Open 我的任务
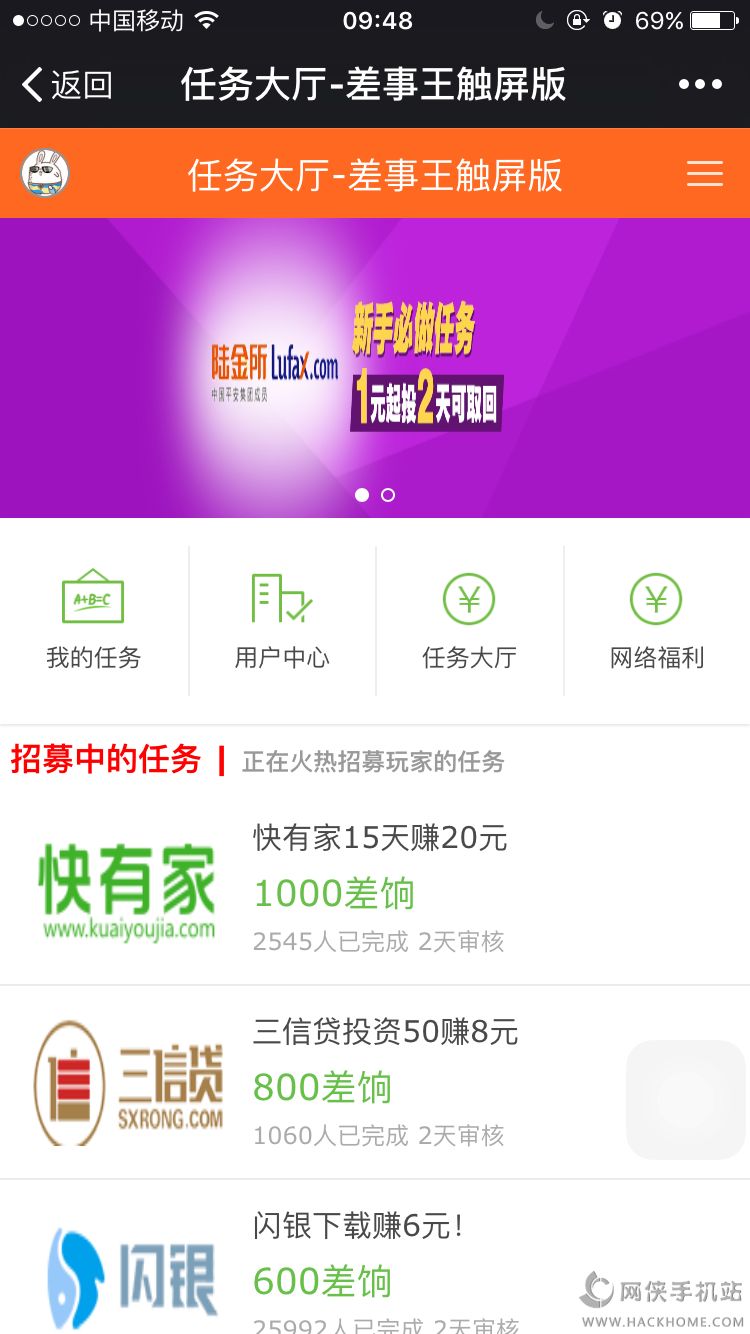The width and height of the screenshot is (750, 1334). 94,620
